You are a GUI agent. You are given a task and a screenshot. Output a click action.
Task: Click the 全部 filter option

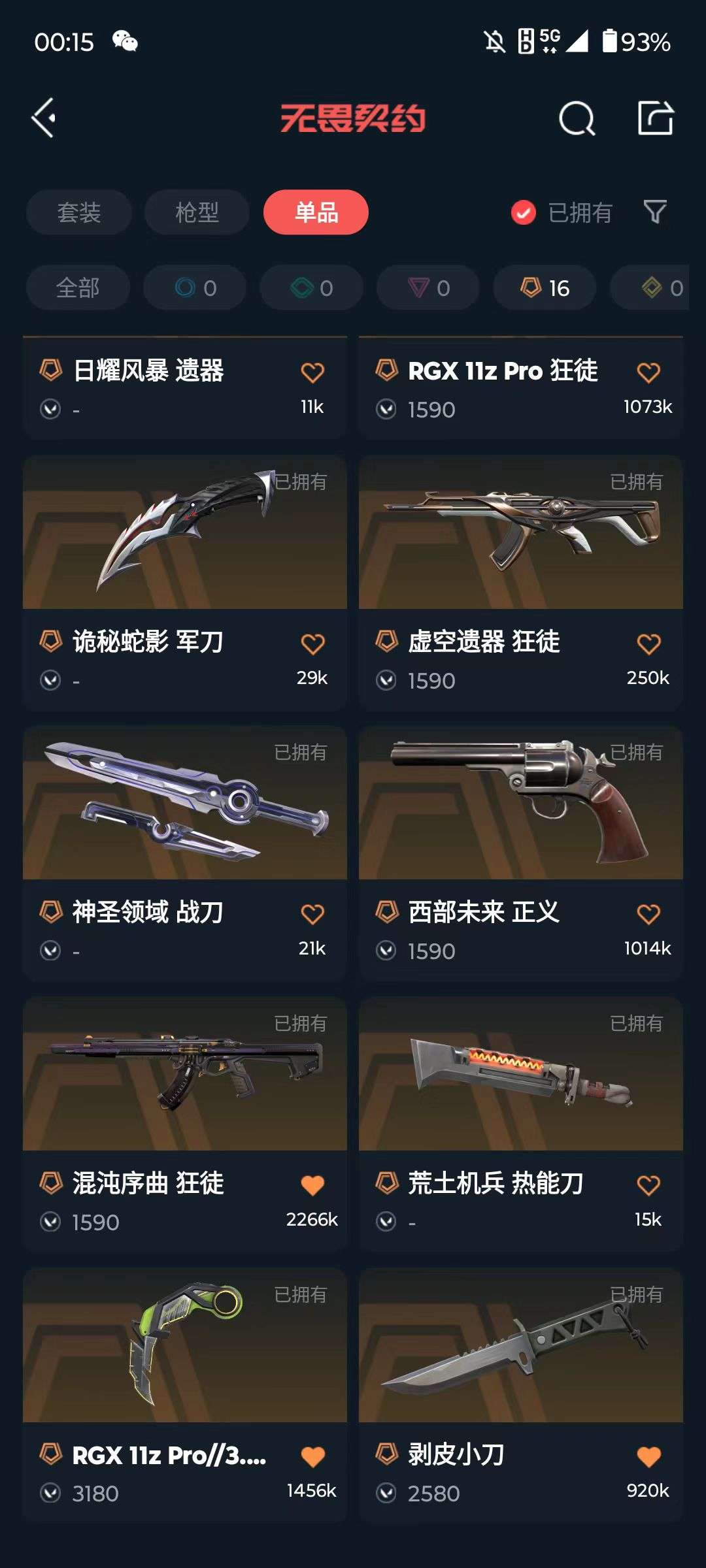(x=76, y=287)
